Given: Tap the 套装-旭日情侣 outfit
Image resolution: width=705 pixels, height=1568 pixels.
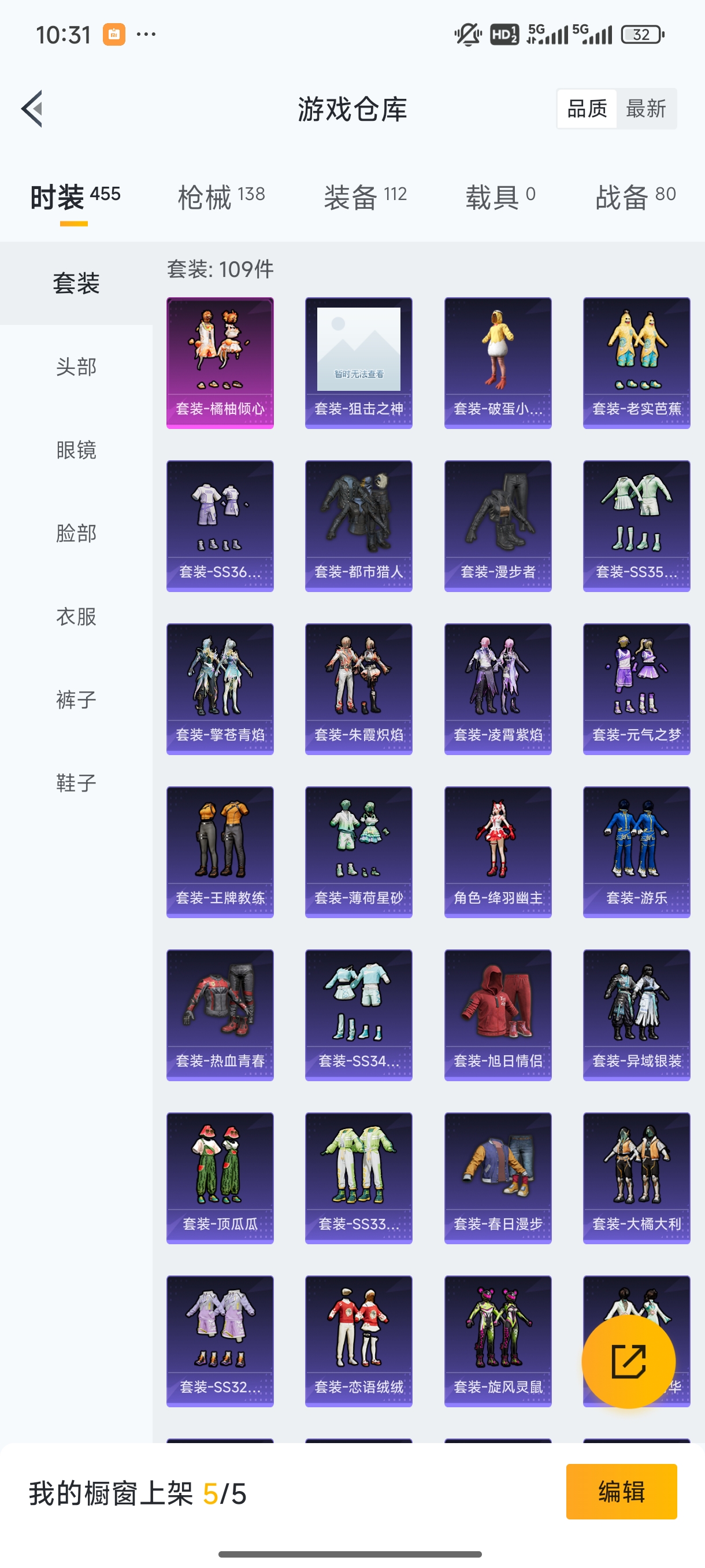Looking at the screenshot, I should click(498, 1015).
